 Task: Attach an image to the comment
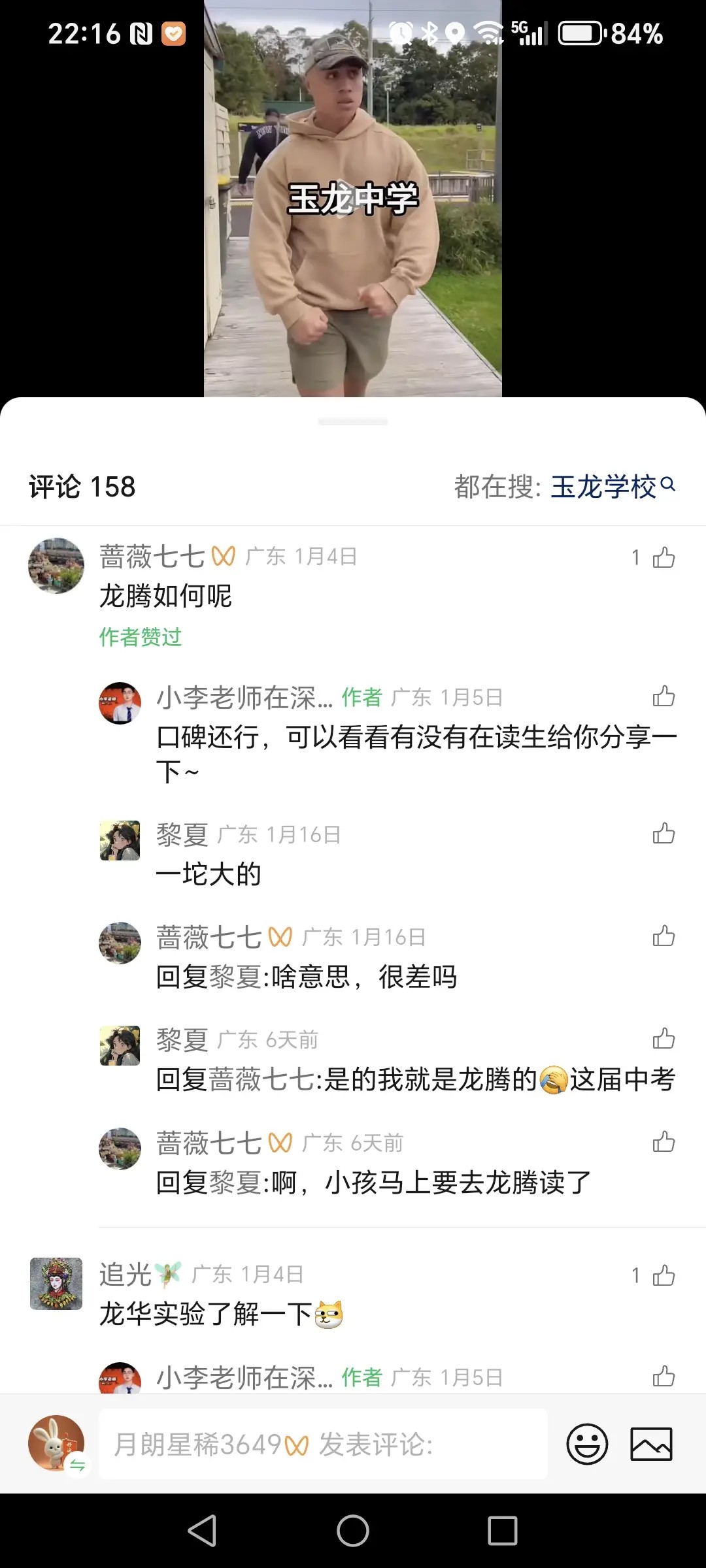point(650,1445)
